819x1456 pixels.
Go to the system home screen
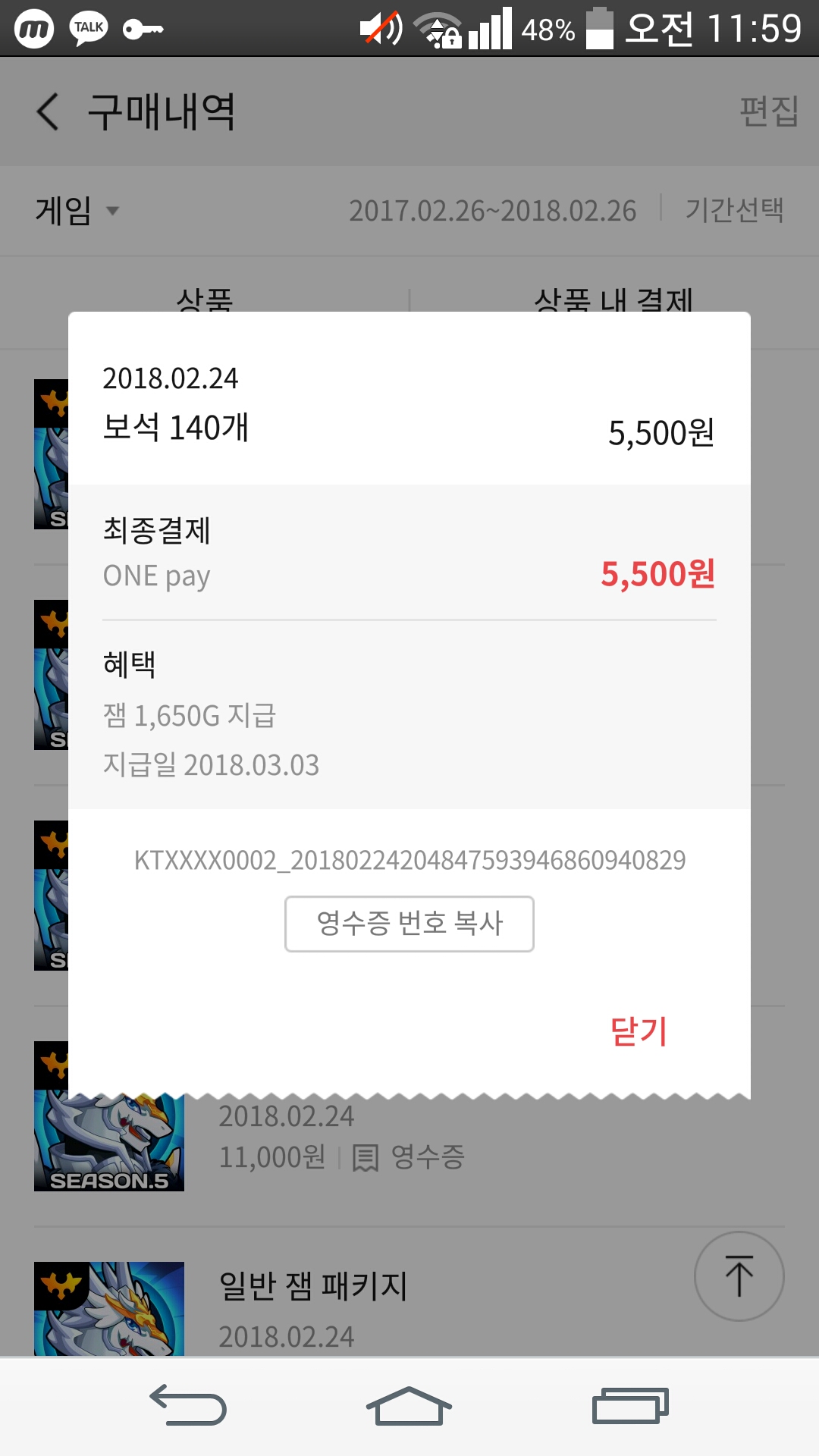[x=409, y=1407]
